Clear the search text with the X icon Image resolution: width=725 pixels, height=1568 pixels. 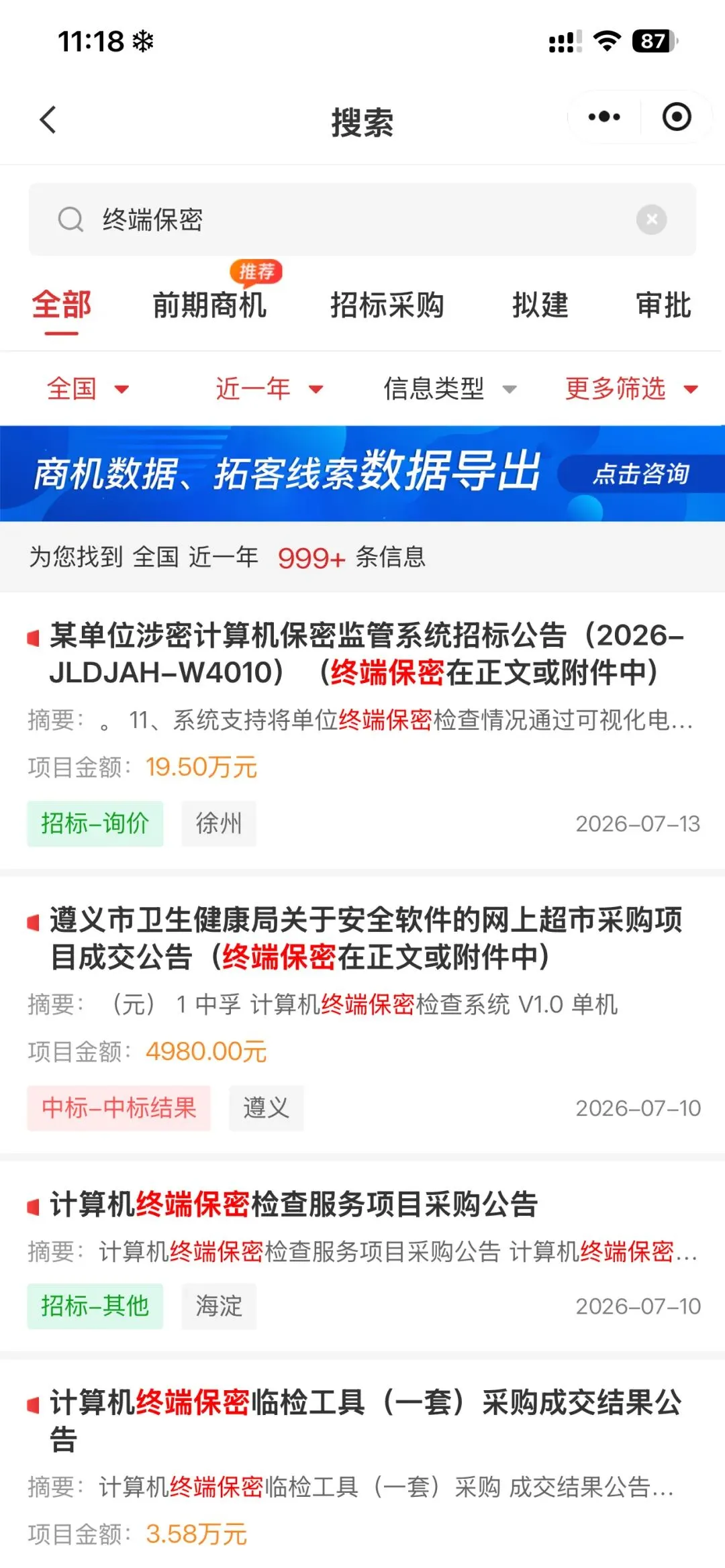[651, 219]
